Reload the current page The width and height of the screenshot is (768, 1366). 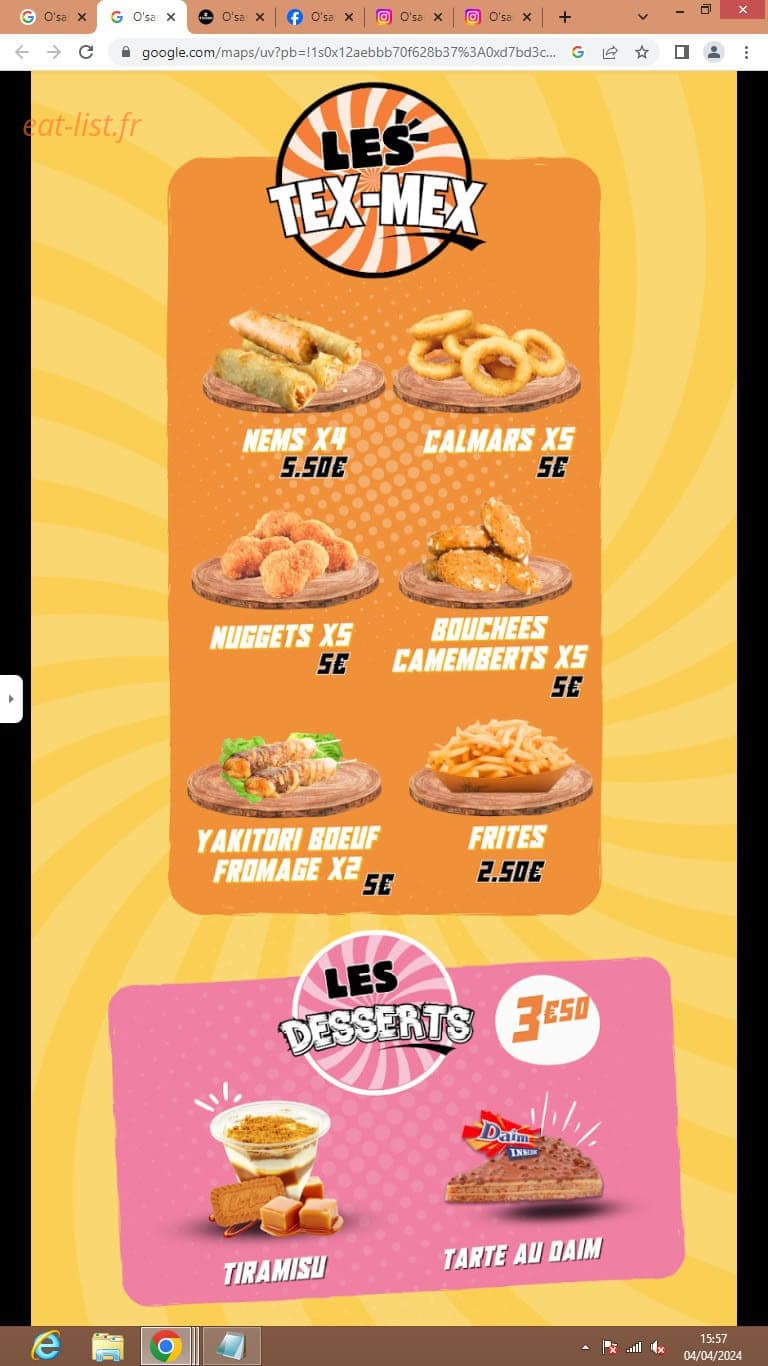86,52
